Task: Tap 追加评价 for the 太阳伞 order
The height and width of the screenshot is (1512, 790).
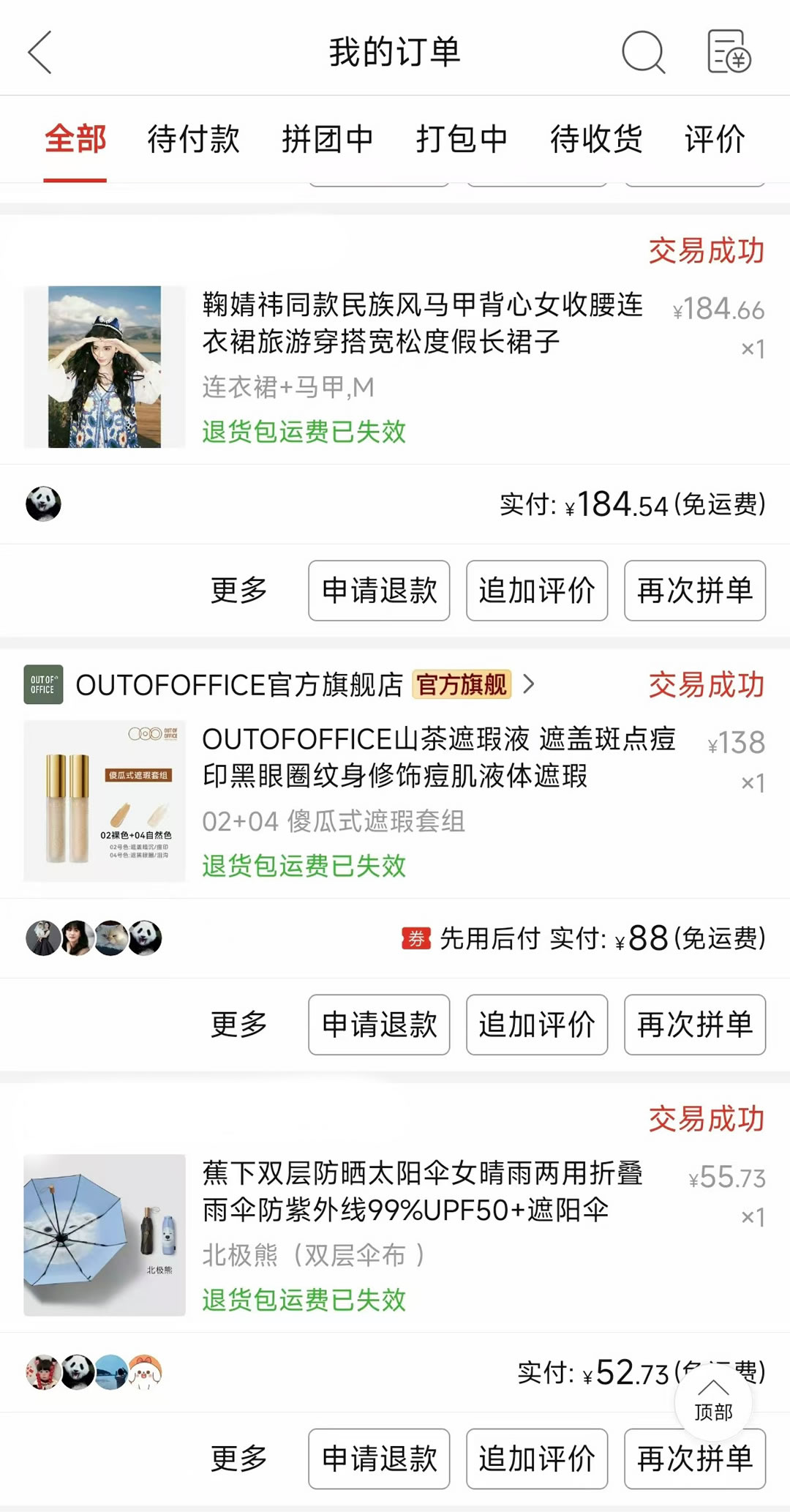Action: pos(537,1459)
